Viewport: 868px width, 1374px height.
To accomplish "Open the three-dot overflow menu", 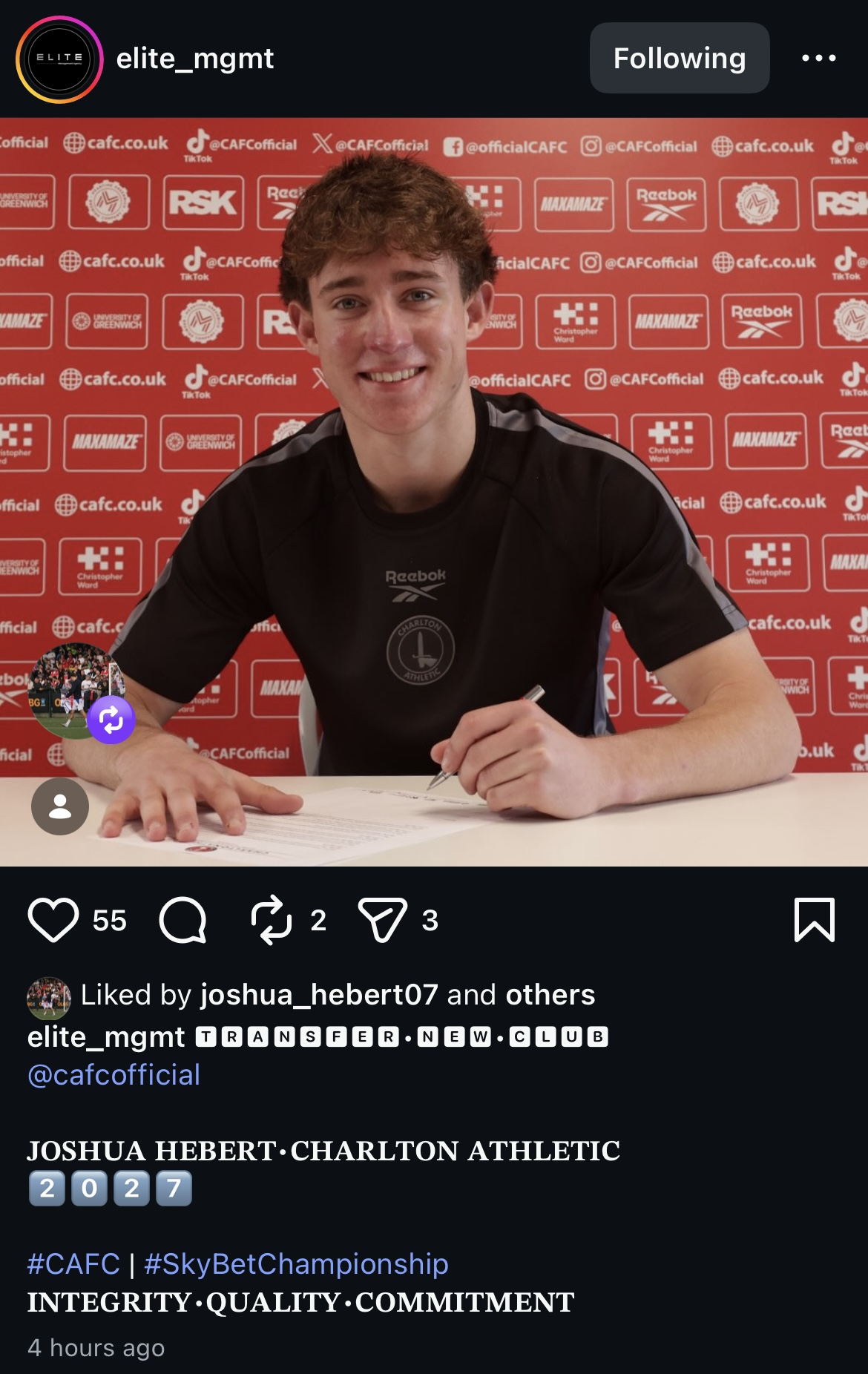I will tap(819, 58).
